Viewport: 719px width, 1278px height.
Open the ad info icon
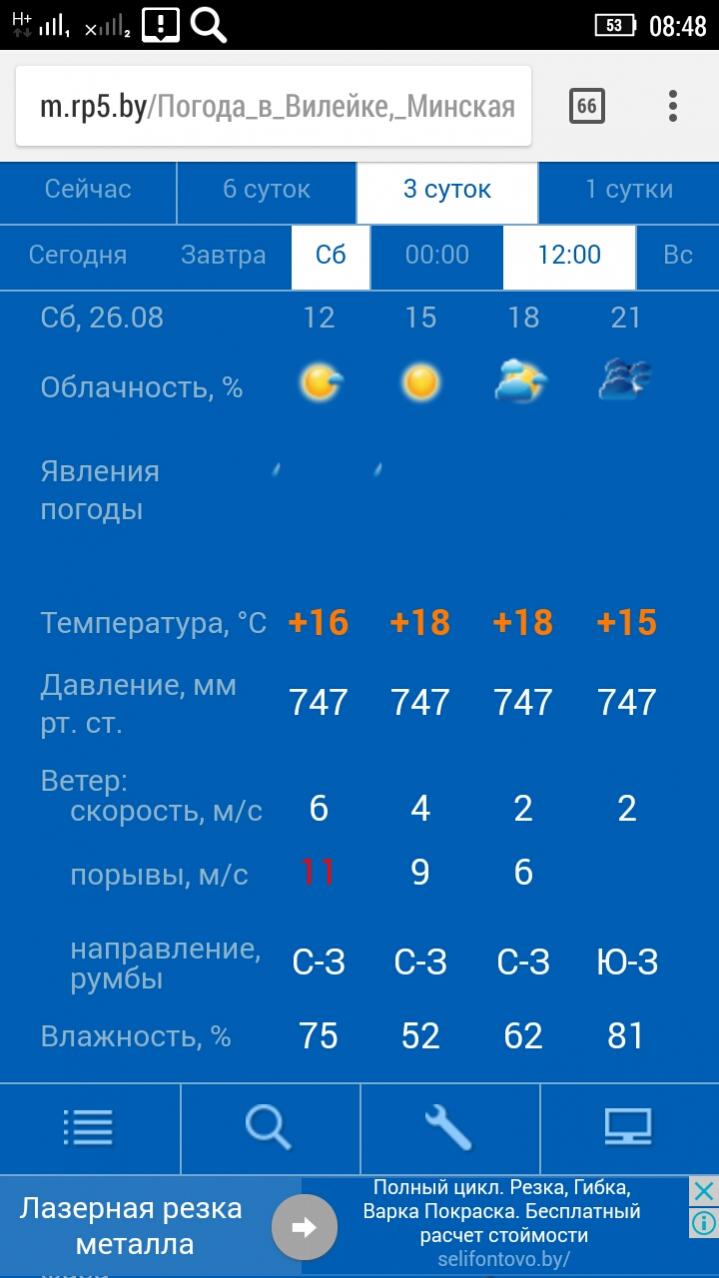[704, 1222]
